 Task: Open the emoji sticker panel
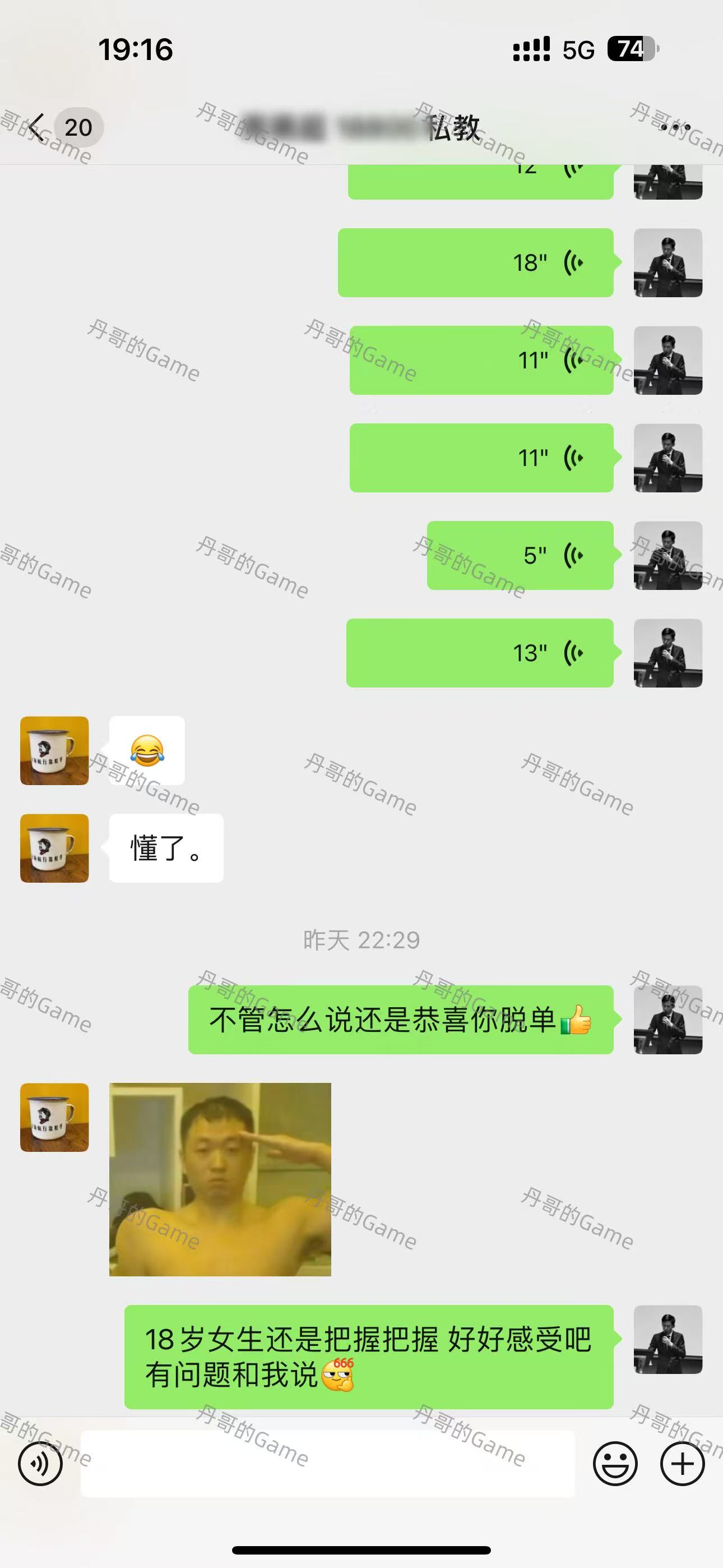tap(615, 1464)
